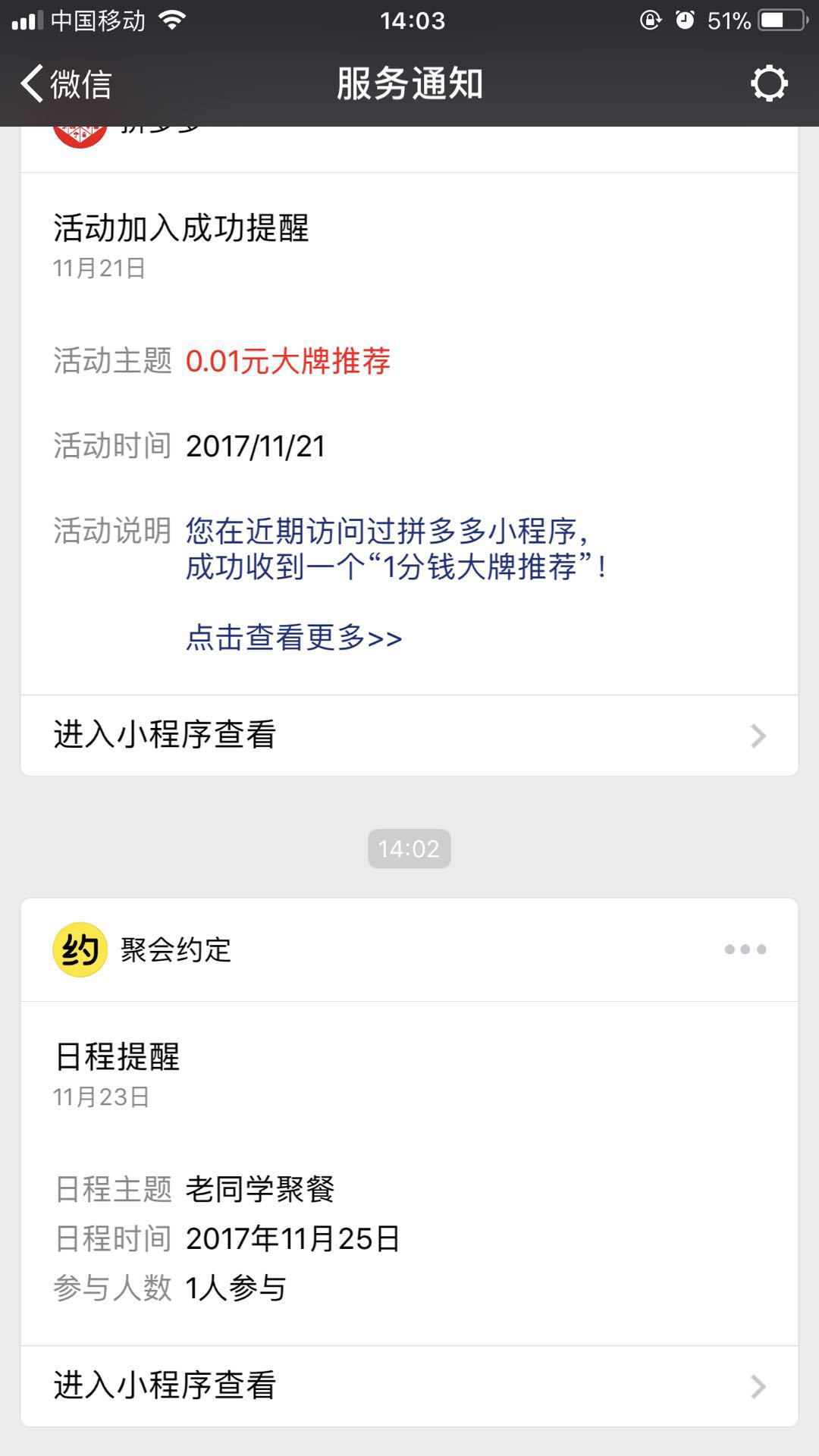
Task: Open 进入小程序查看 under 活动加入成功提醒
Action: [x=409, y=735]
